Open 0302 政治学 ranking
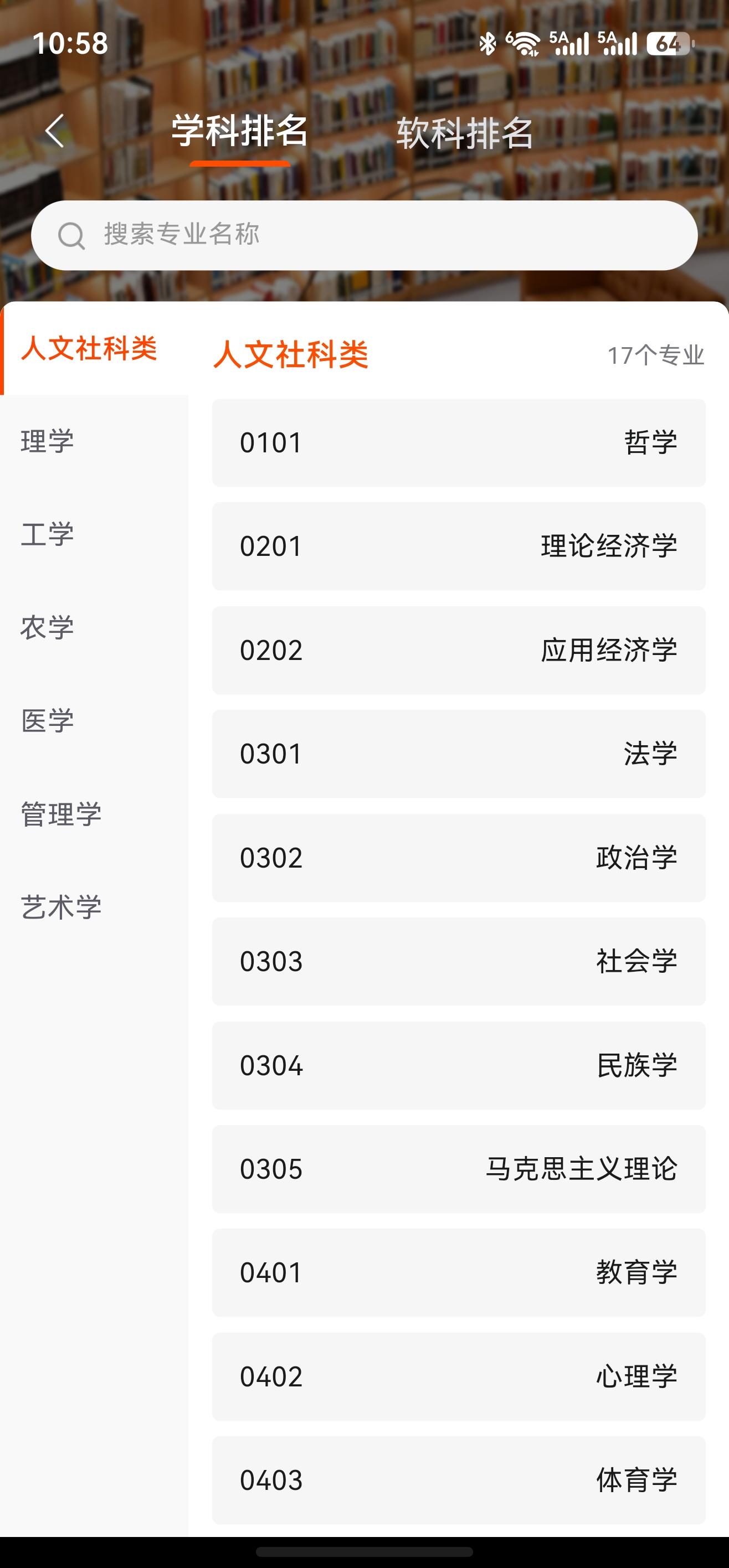The image size is (729, 1568). [x=458, y=858]
